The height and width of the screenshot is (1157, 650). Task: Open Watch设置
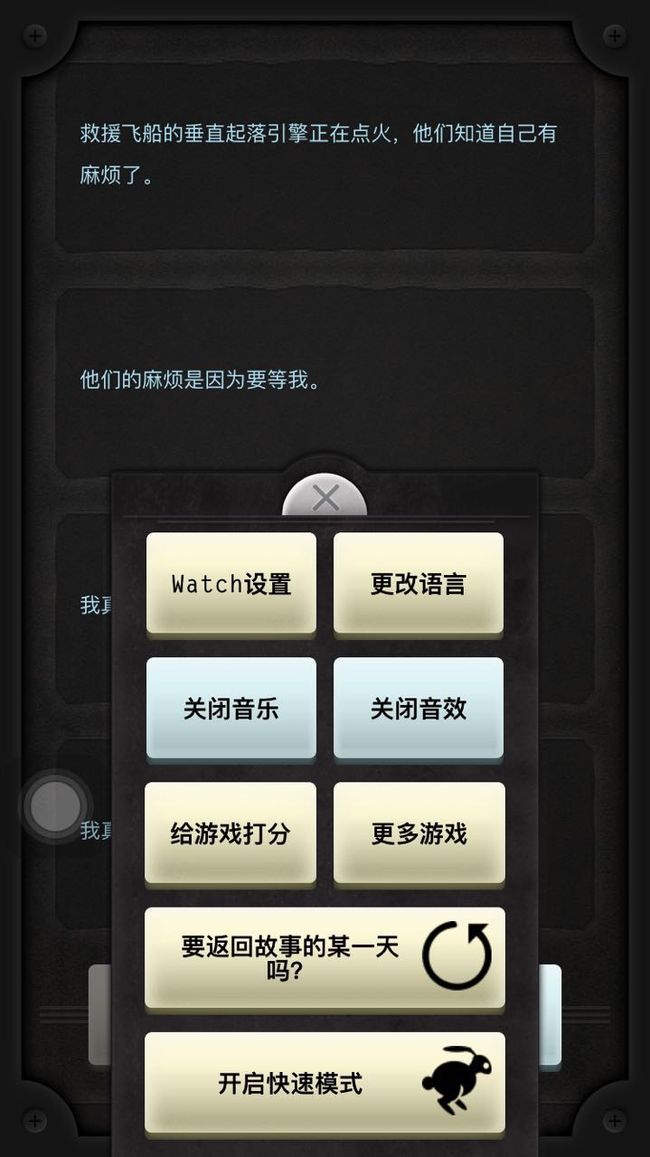point(231,583)
